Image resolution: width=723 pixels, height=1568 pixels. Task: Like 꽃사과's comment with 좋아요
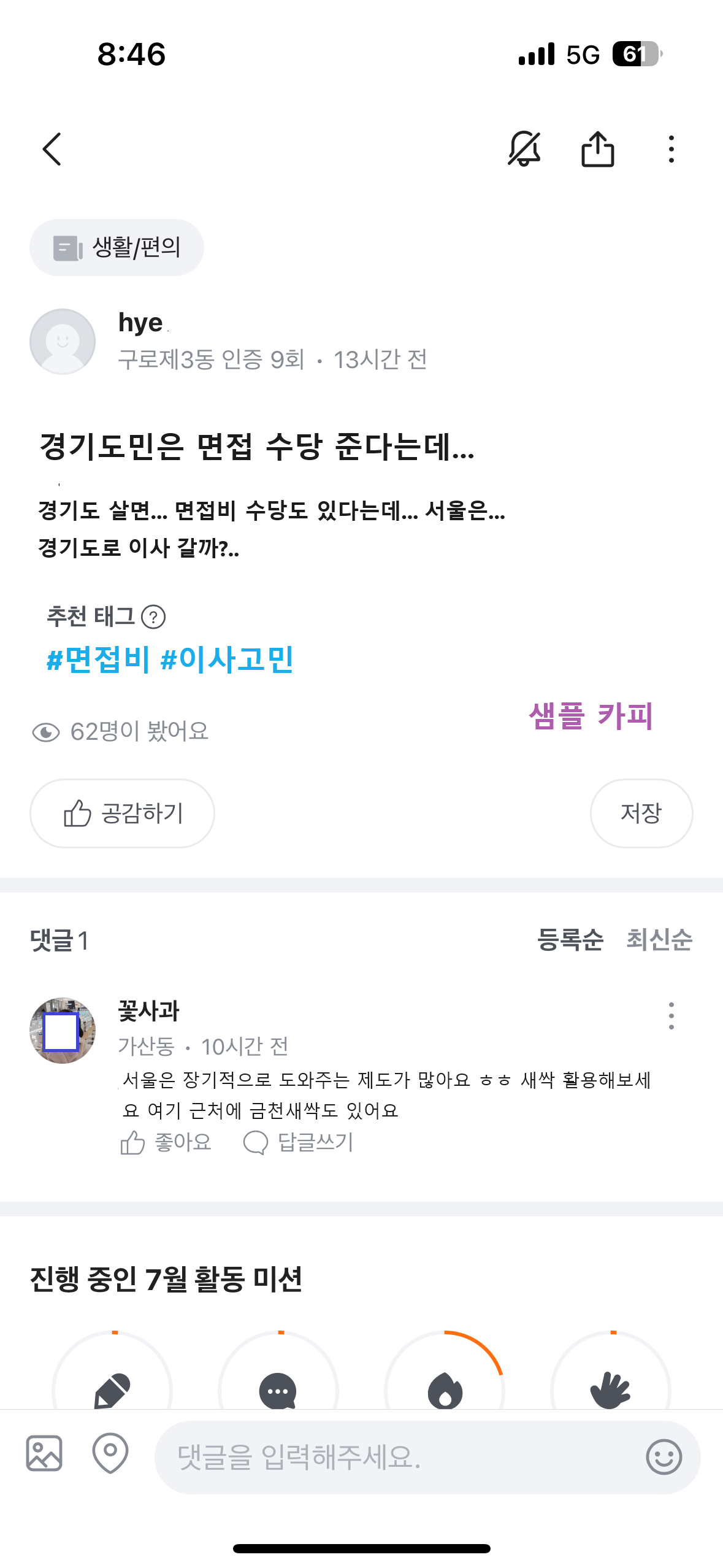(x=167, y=1143)
